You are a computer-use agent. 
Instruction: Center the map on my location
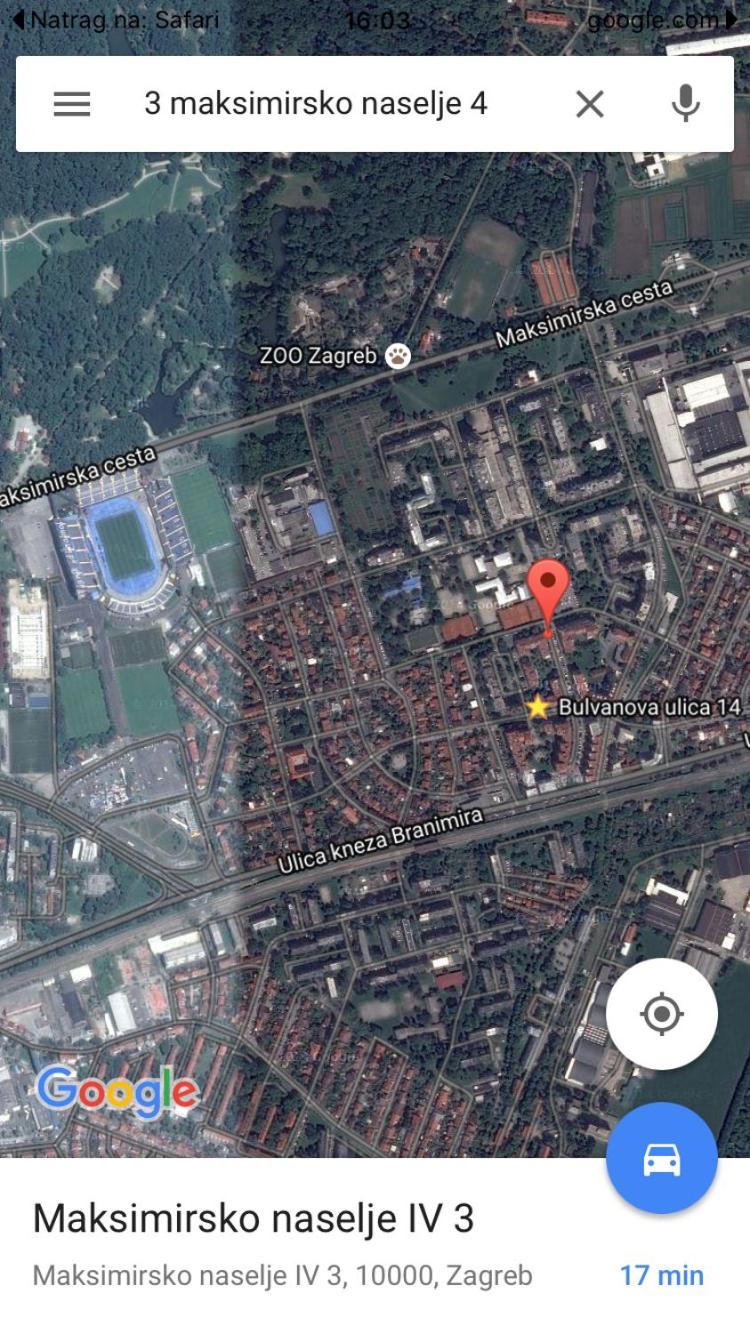click(x=662, y=1014)
